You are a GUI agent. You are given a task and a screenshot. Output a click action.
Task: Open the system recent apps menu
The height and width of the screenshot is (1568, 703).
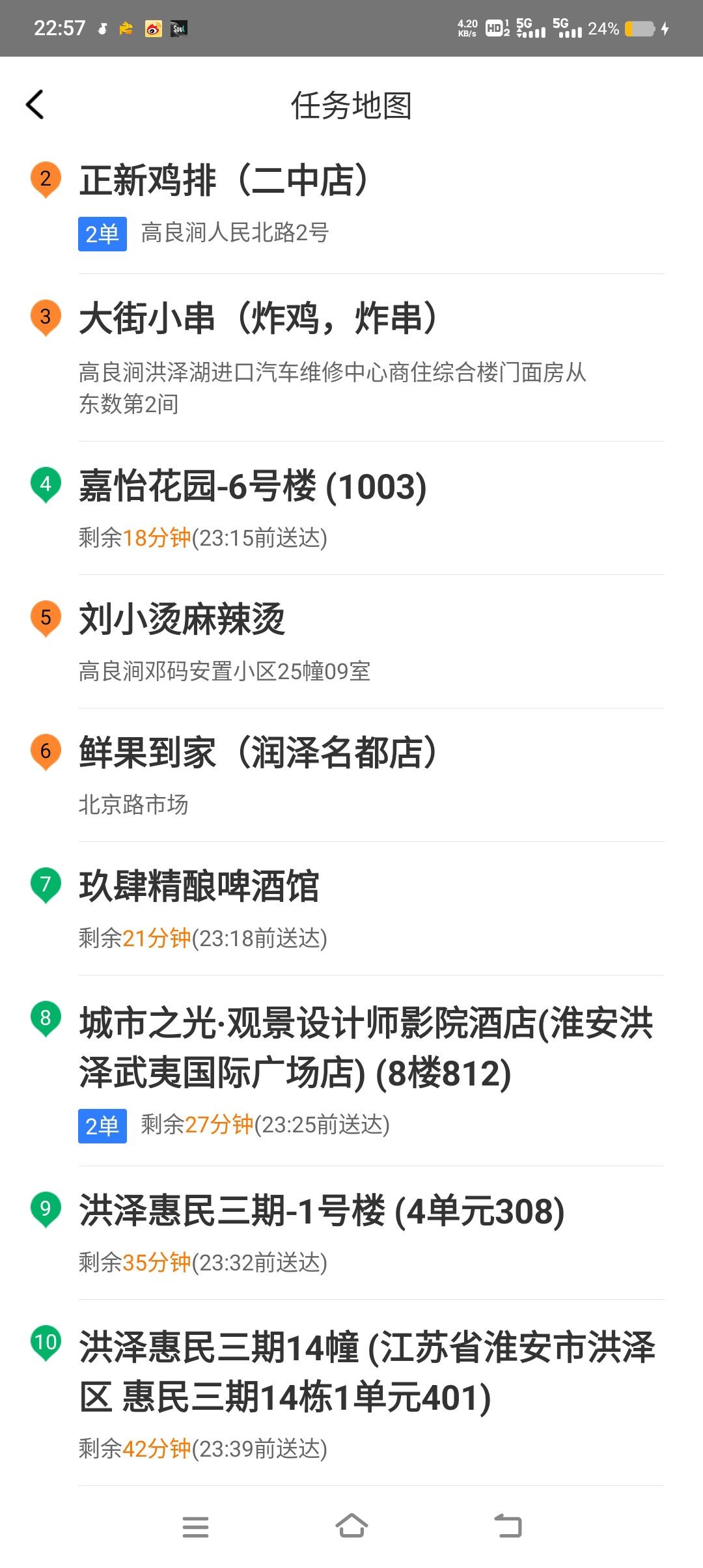tap(195, 1526)
